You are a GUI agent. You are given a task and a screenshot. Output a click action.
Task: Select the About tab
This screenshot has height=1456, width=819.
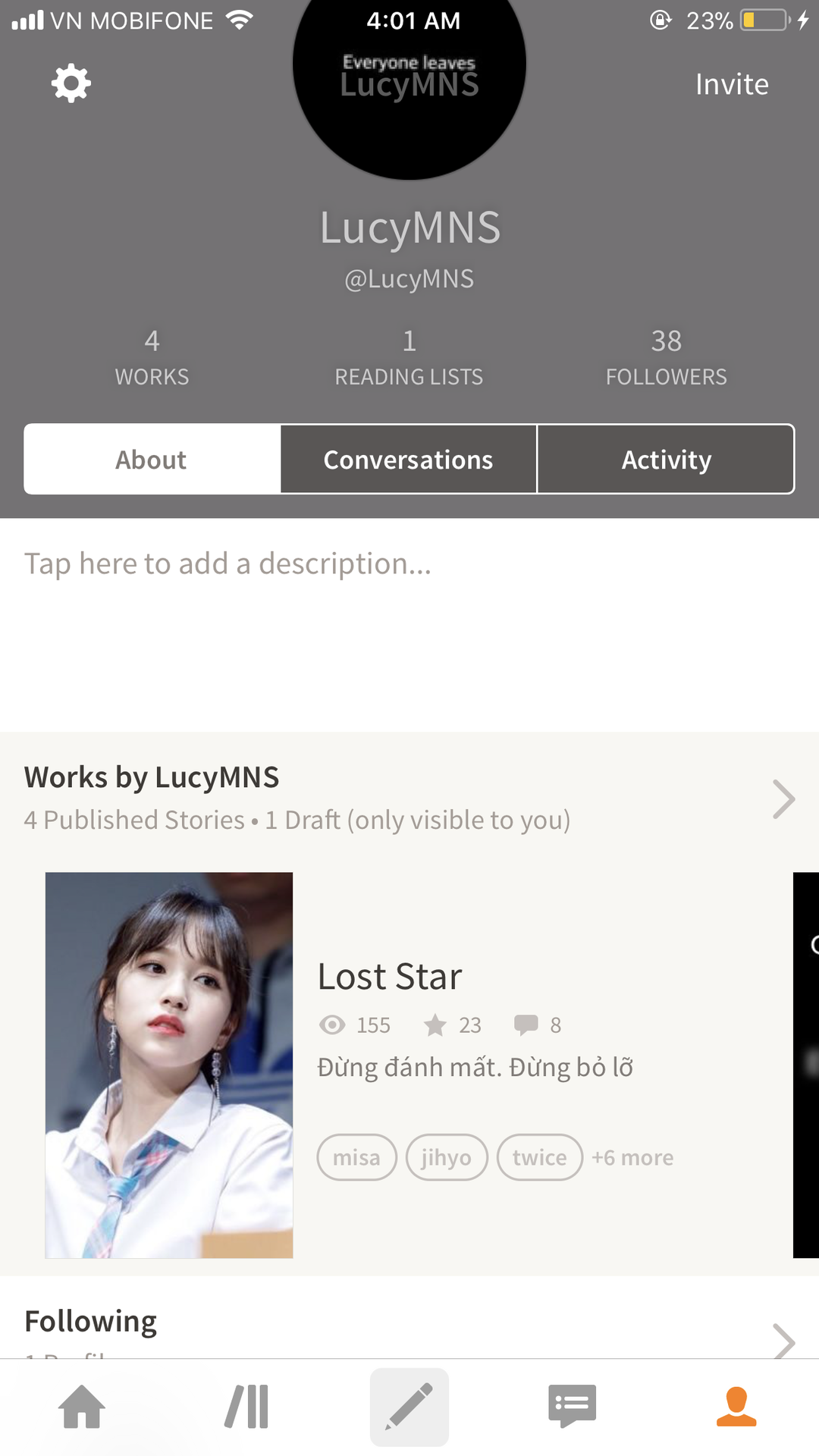click(x=152, y=460)
